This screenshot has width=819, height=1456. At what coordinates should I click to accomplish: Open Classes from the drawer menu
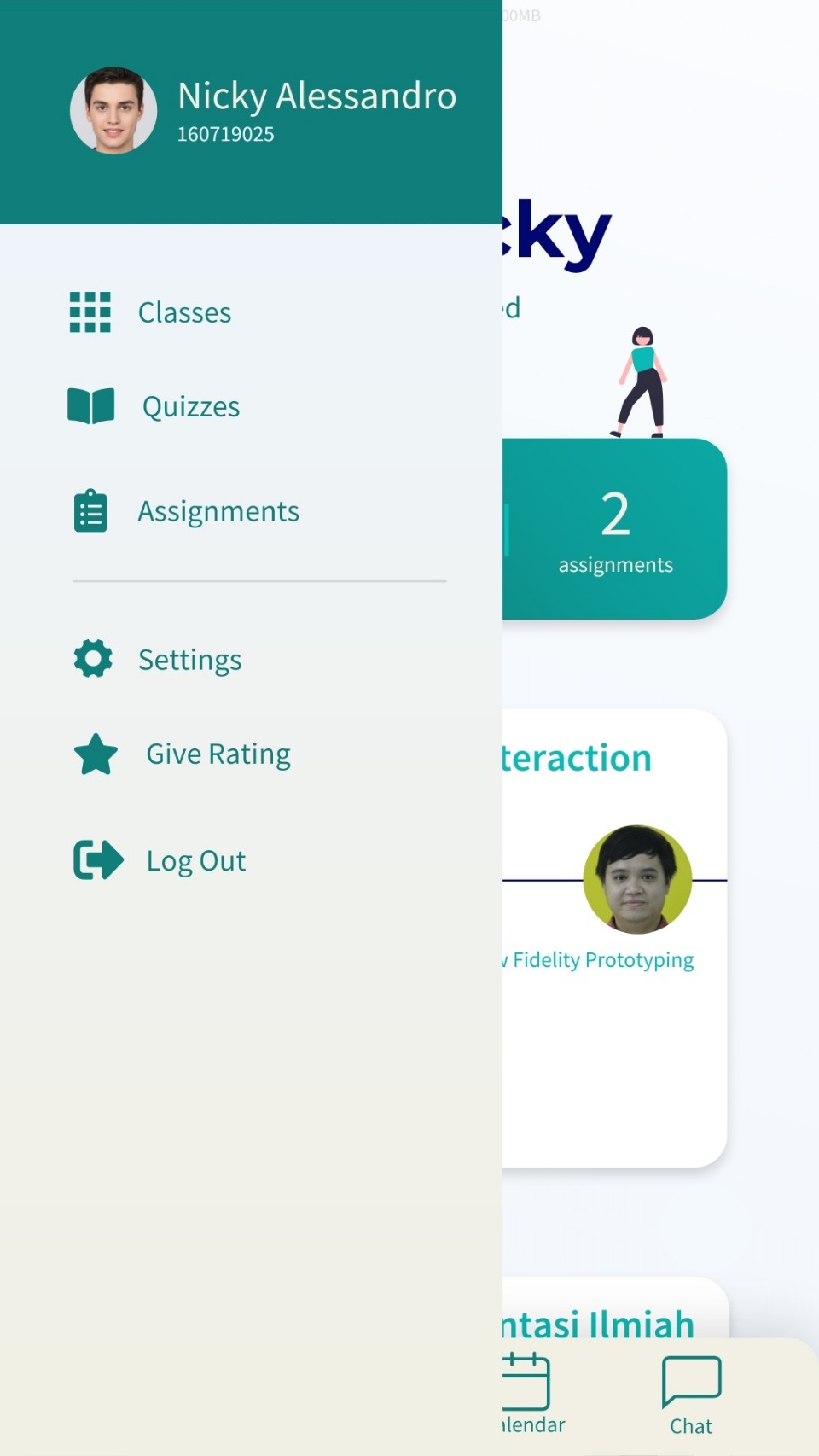[183, 312]
